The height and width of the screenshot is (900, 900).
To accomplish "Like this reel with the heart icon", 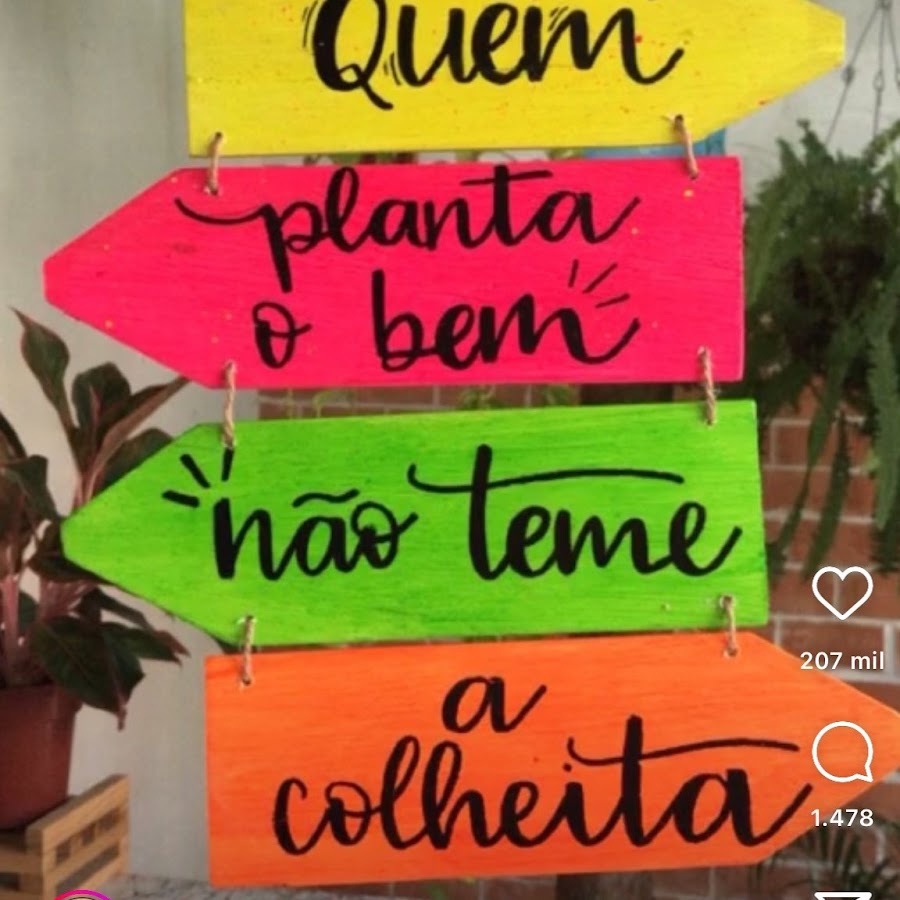I will [x=842, y=593].
